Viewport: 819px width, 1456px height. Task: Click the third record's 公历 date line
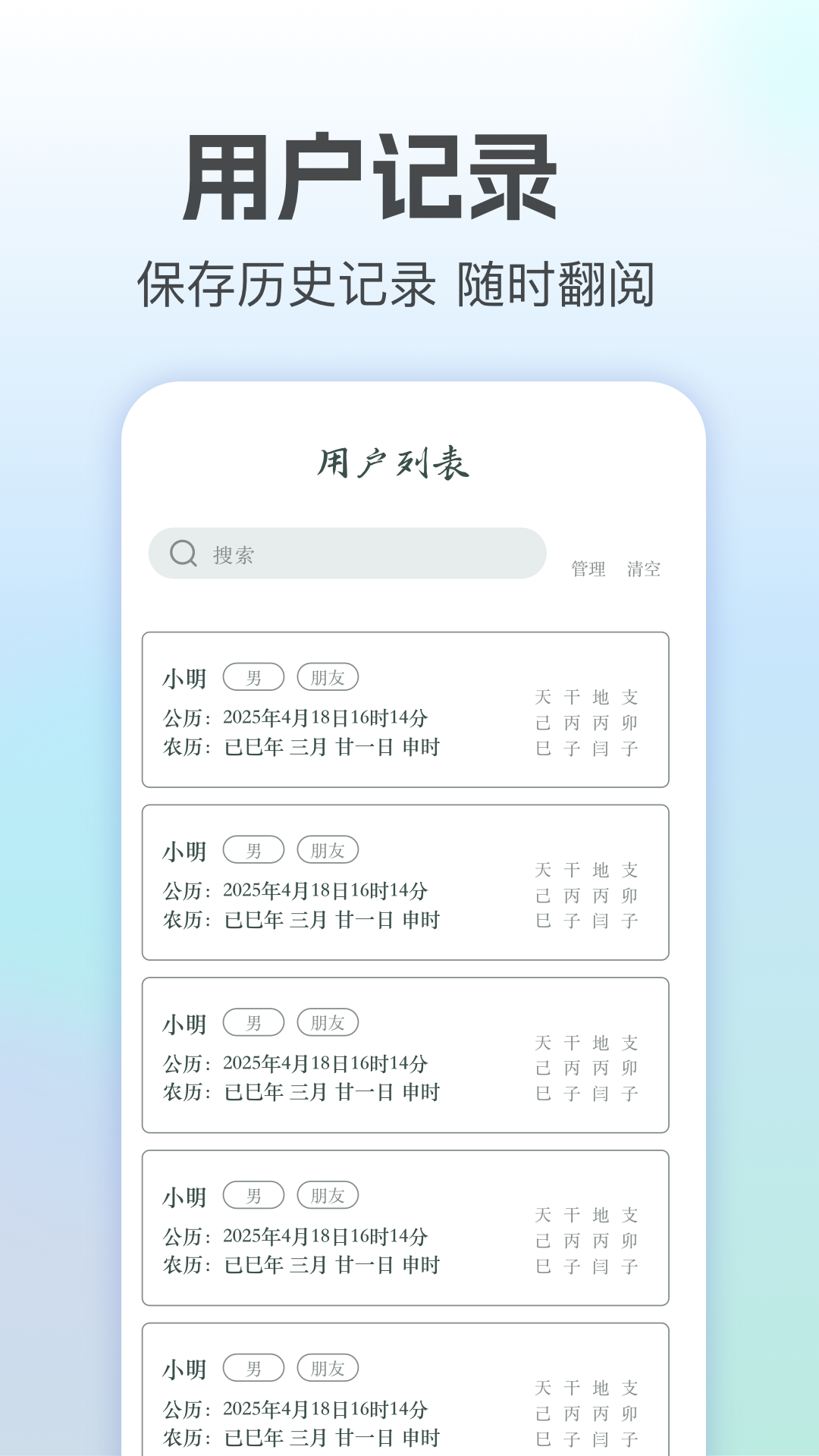tap(318, 1064)
